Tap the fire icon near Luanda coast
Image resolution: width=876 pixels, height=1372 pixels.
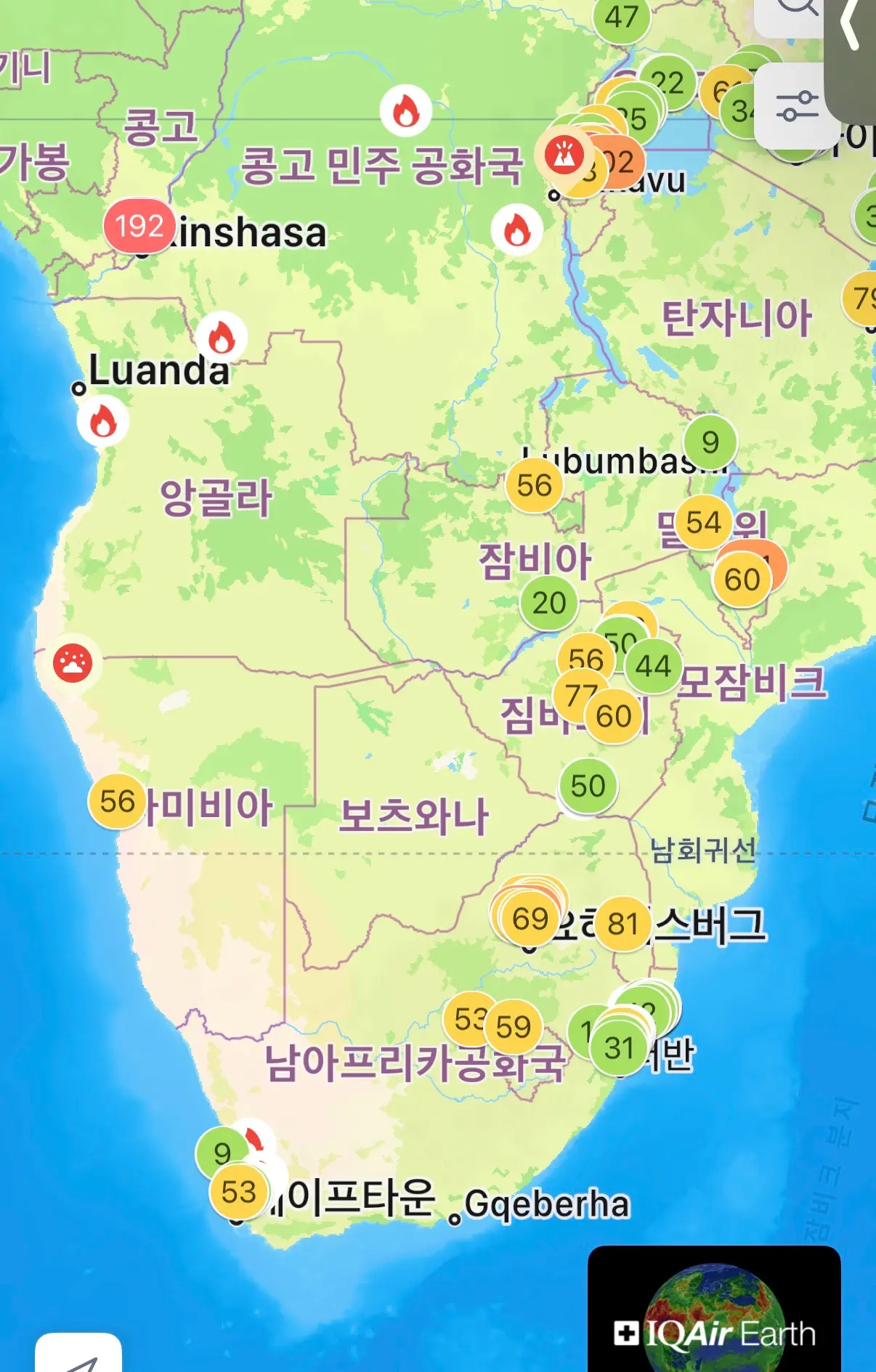[x=103, y=422]
